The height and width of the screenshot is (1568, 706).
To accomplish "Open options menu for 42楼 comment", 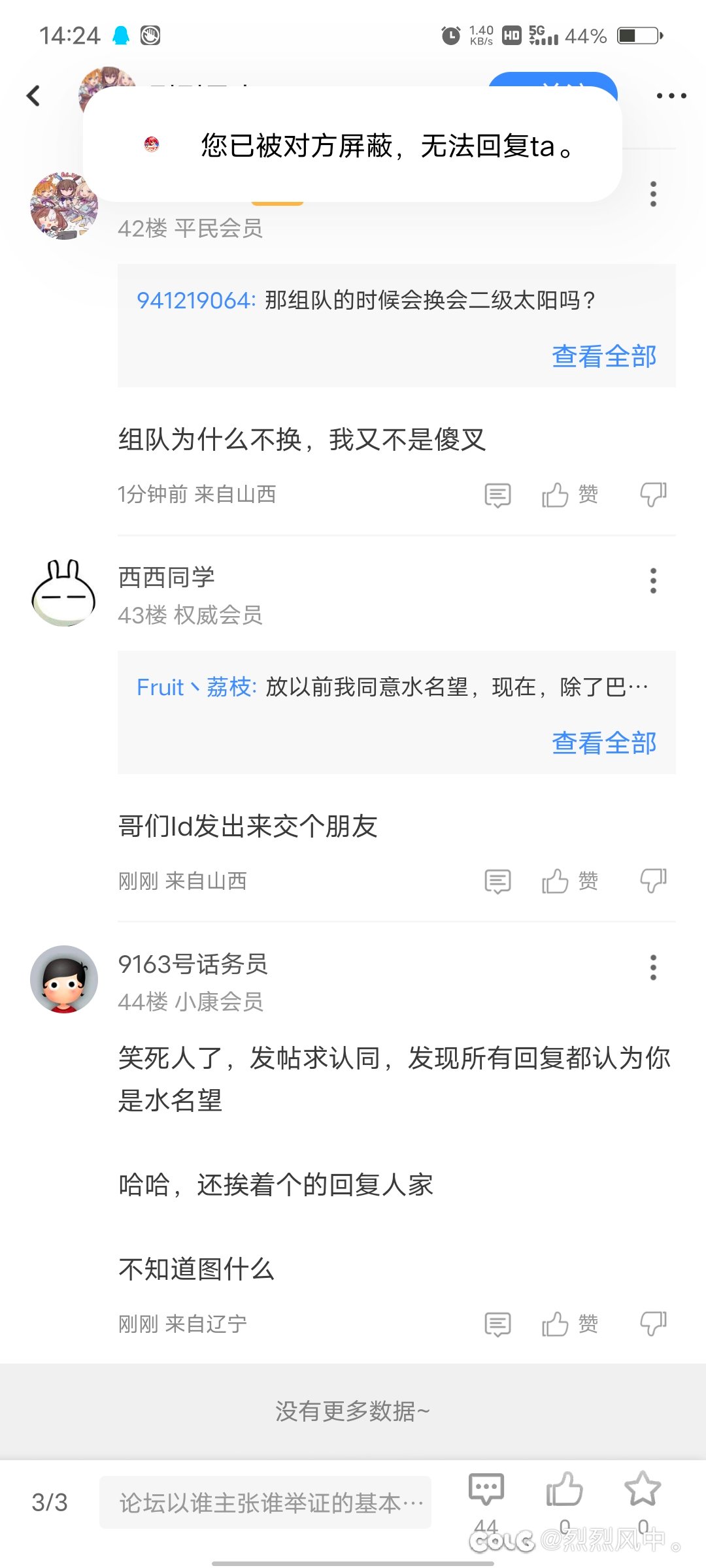I will pyautogui.click(x=653, y=194).
